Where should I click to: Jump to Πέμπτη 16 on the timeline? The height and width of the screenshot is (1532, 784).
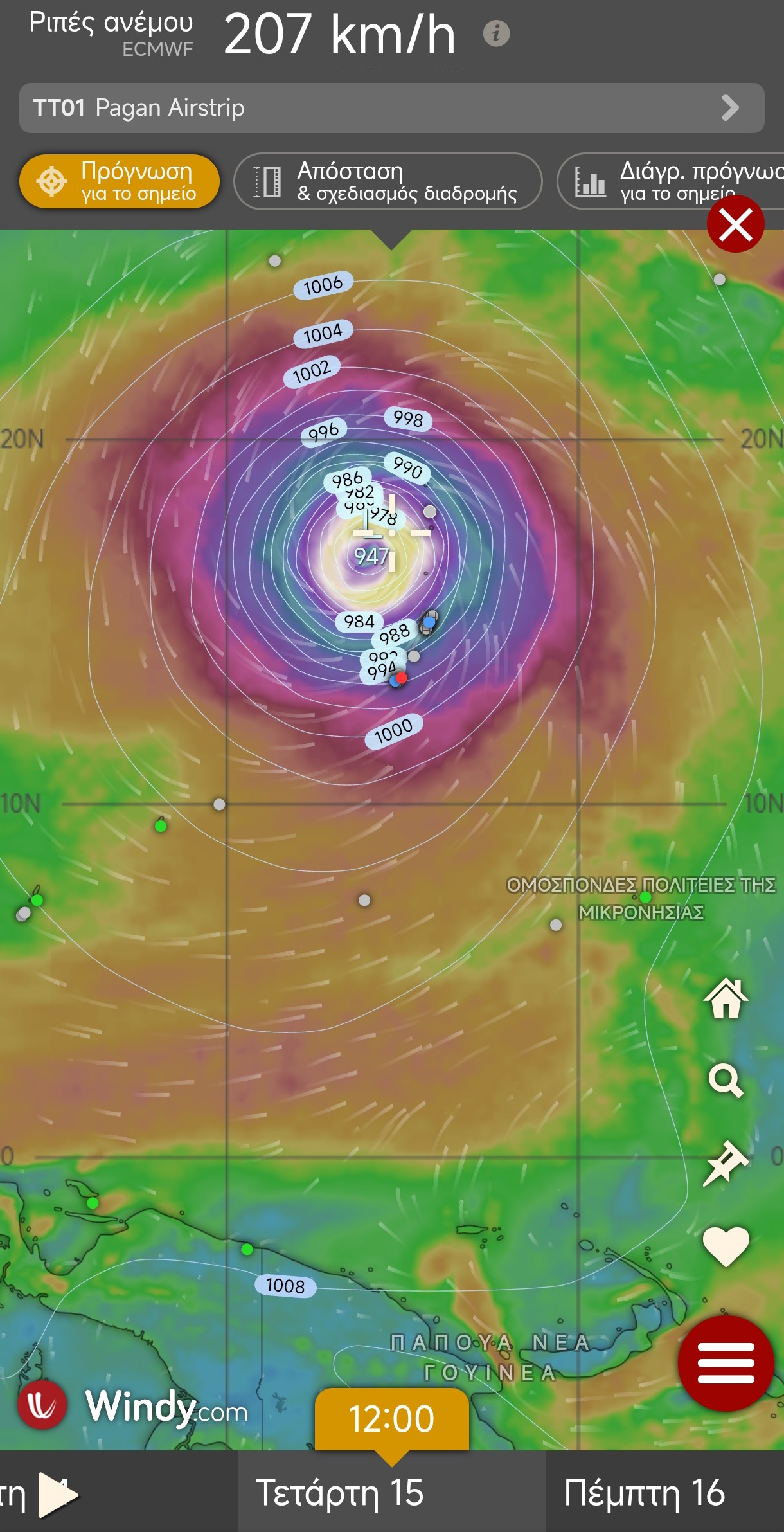tap(644, 1492)
